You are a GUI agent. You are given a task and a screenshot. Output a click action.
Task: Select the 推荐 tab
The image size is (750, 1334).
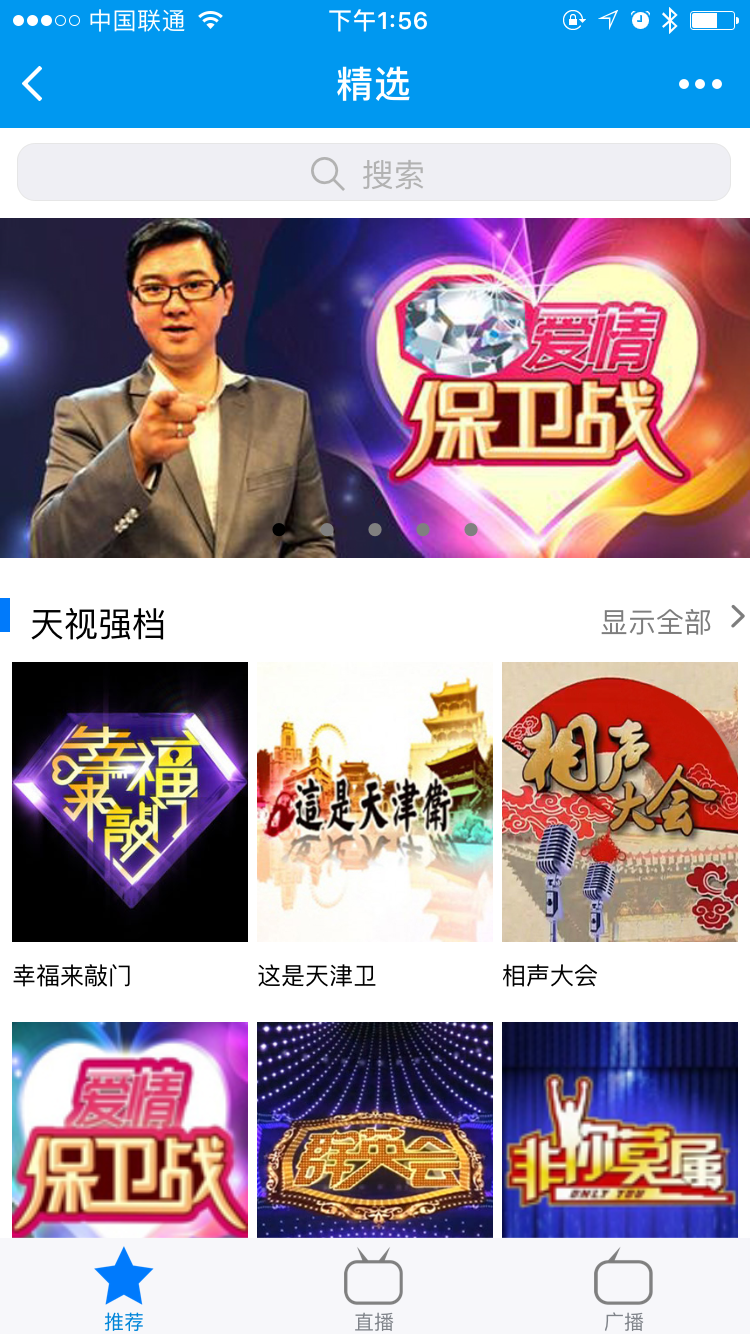click(124, 1290)
